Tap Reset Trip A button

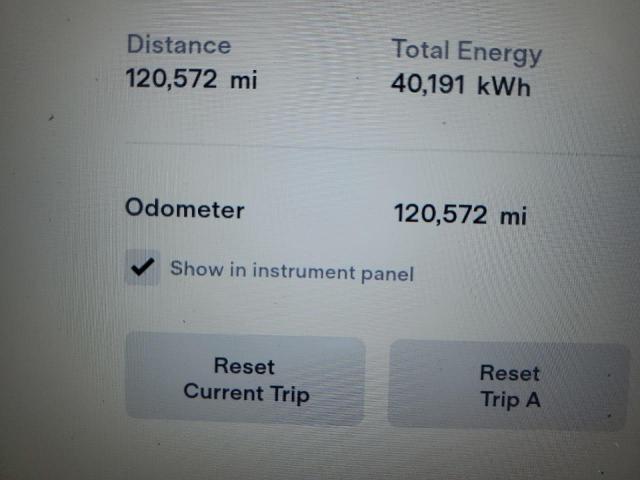click(x=509, y=386)
